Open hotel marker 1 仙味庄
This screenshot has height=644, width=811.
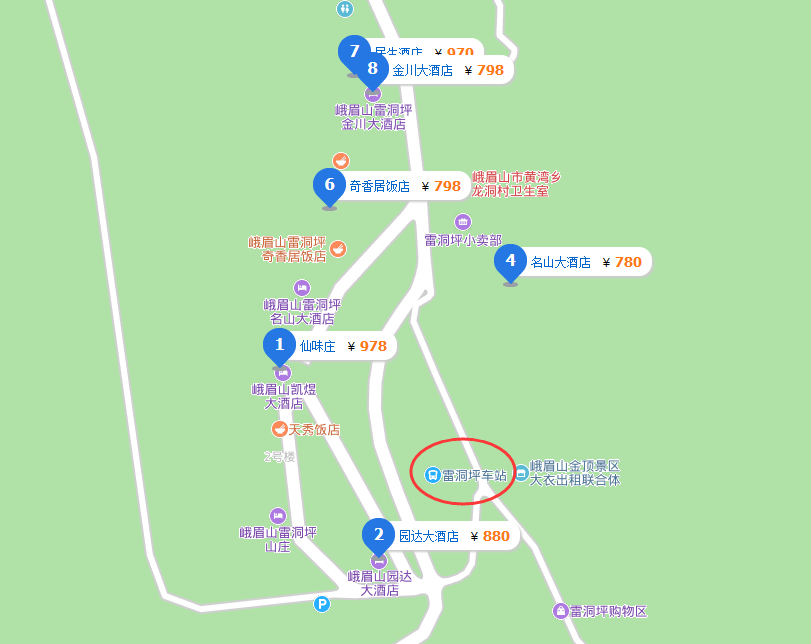pos(280,345)
